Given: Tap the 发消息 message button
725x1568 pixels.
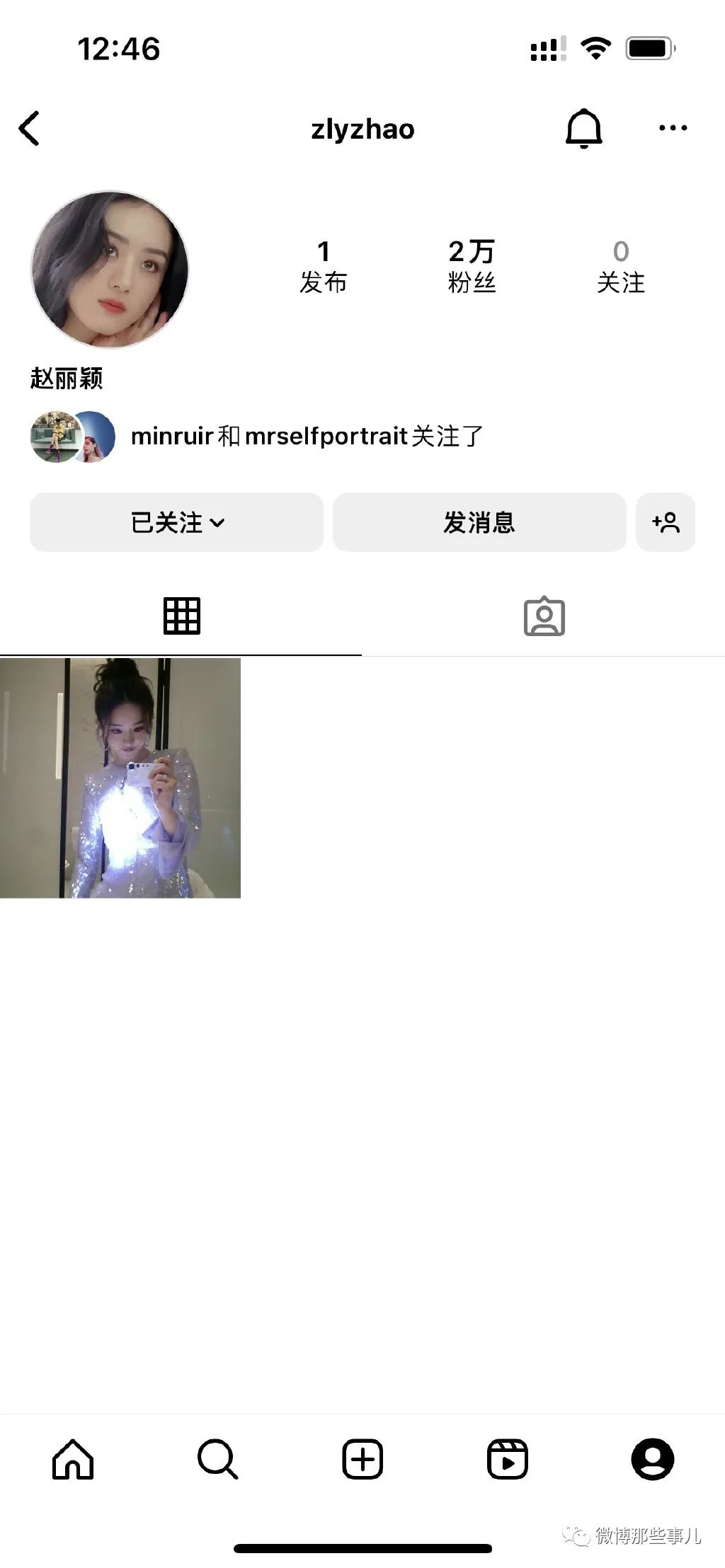Looking at the screenshot, I should 479,522.
